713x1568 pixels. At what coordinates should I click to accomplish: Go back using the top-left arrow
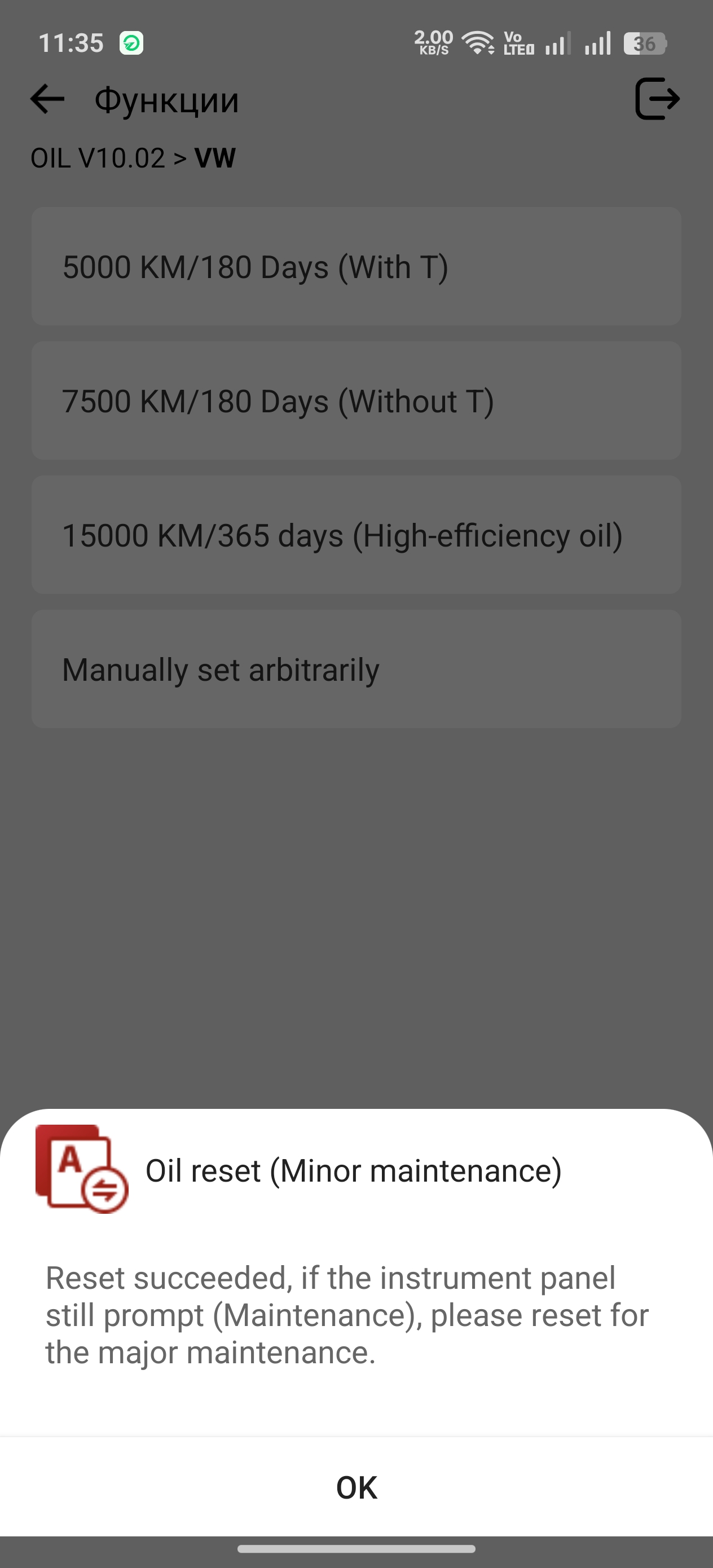click(x=47, y=99)
